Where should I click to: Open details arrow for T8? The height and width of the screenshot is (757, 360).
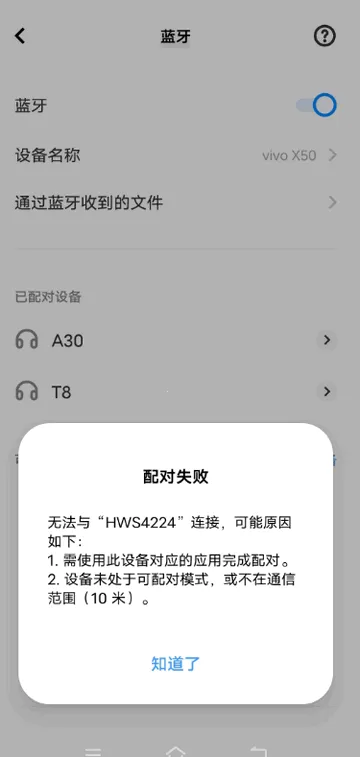coord(327,391)
